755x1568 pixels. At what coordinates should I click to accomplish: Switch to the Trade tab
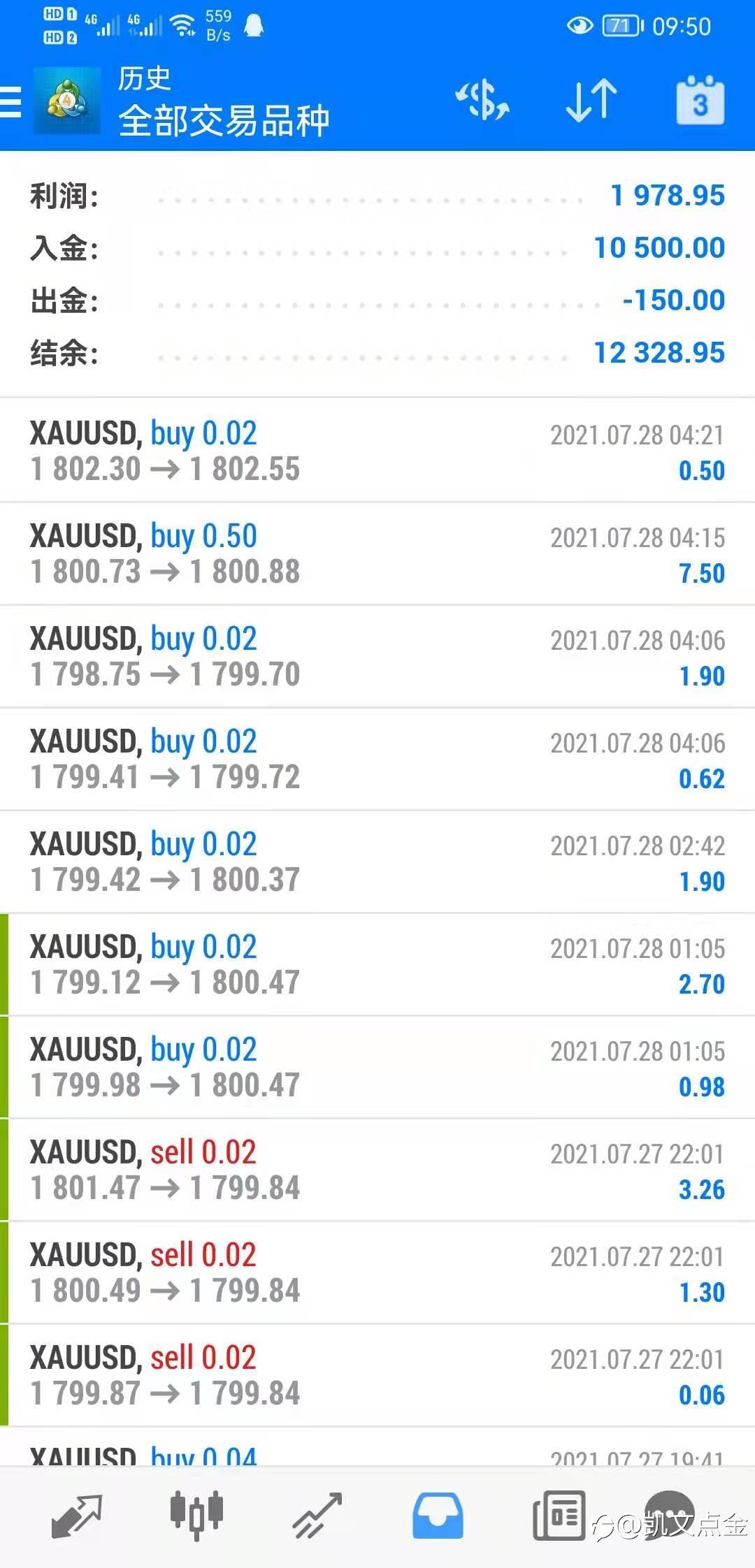tap(317, 1516)
